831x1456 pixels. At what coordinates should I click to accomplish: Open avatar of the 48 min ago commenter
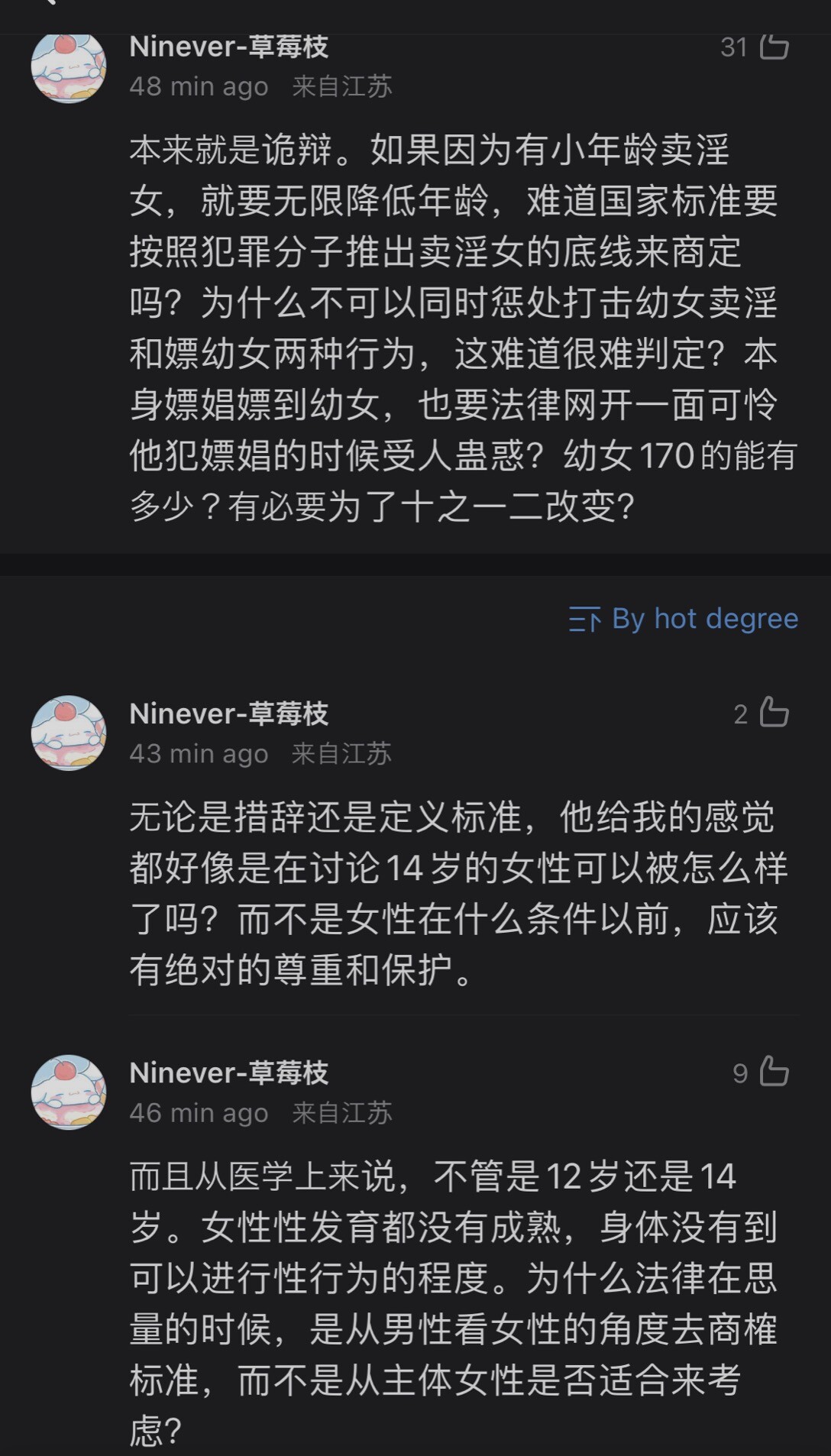click(69, 66)
